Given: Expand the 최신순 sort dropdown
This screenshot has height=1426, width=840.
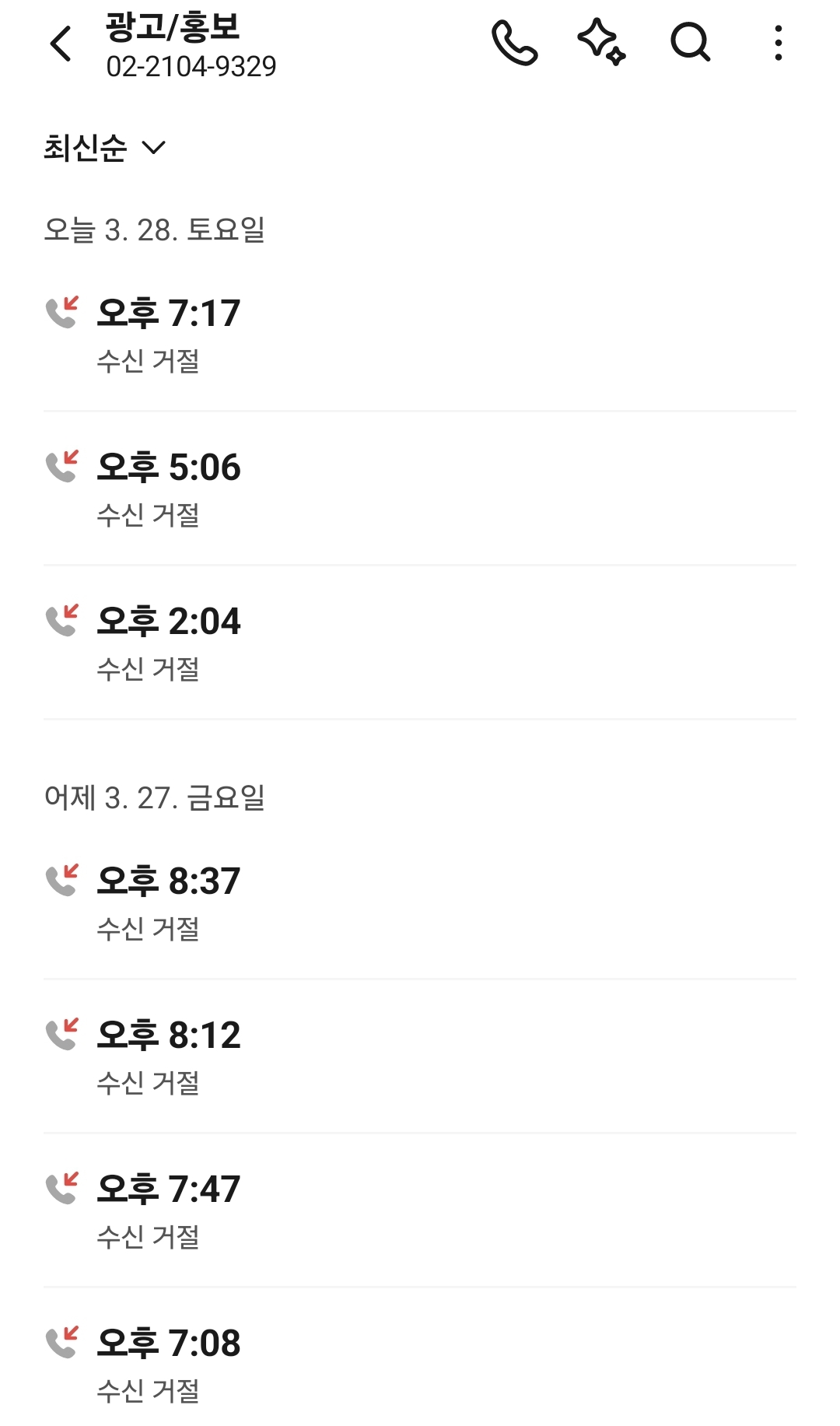Looking at the screenshot, I should coord(105,148).
